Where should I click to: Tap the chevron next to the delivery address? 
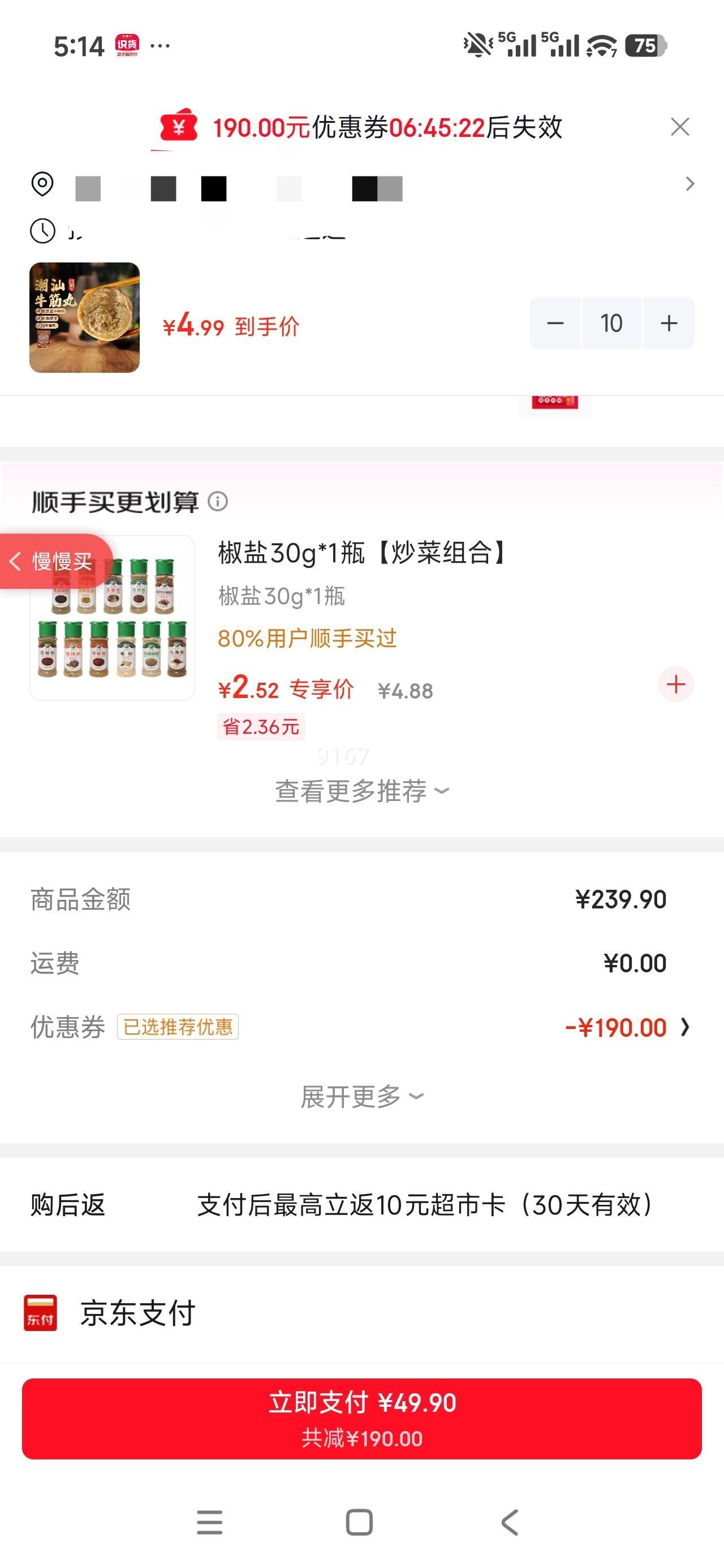pyautogui.click(x=689, y=183)
